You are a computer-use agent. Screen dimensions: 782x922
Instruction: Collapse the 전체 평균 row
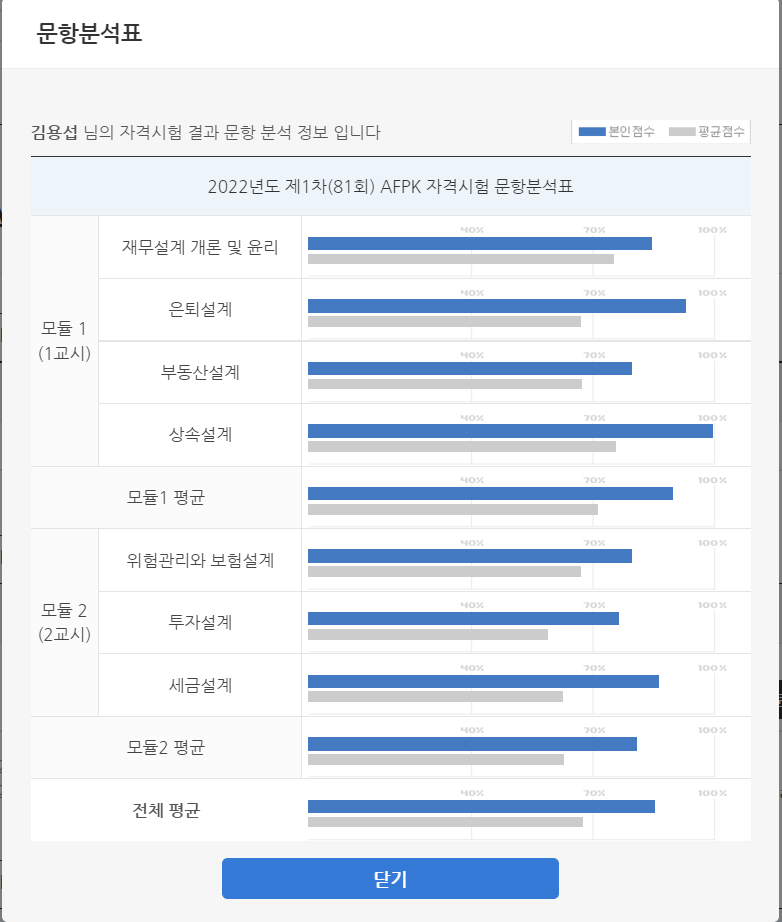tap(163, 810)
